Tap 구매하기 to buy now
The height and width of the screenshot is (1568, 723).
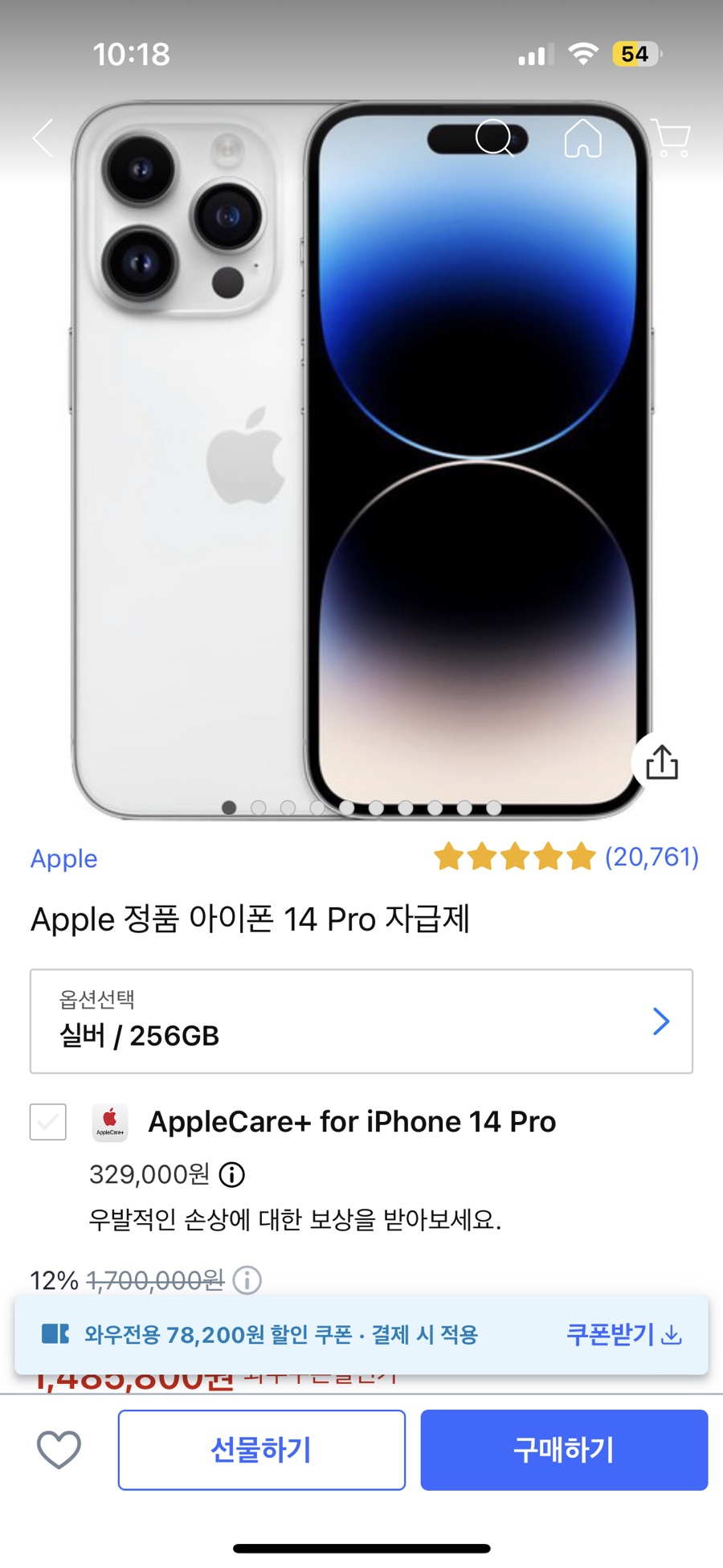564,1449
